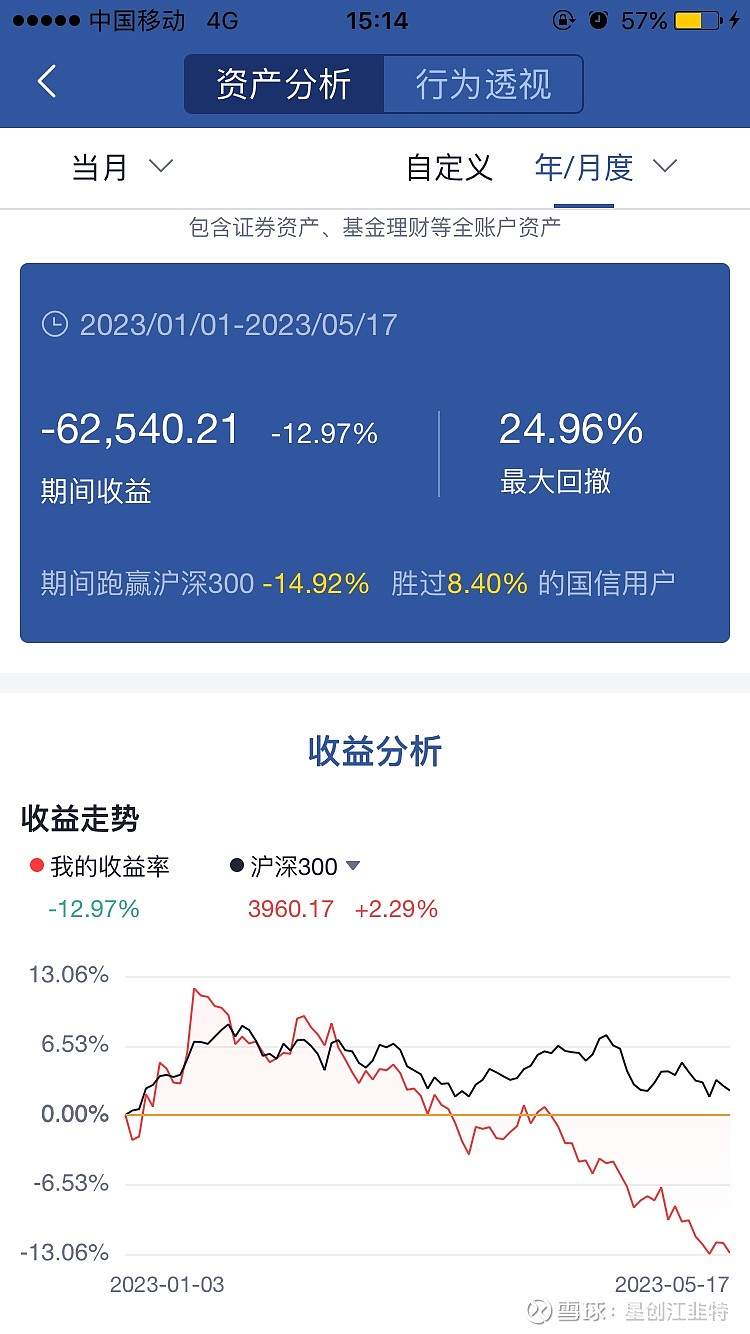This screenshot has width=750, height=1334.
Task: Go back using the top-left arrow
Action: tap(47, 82)
